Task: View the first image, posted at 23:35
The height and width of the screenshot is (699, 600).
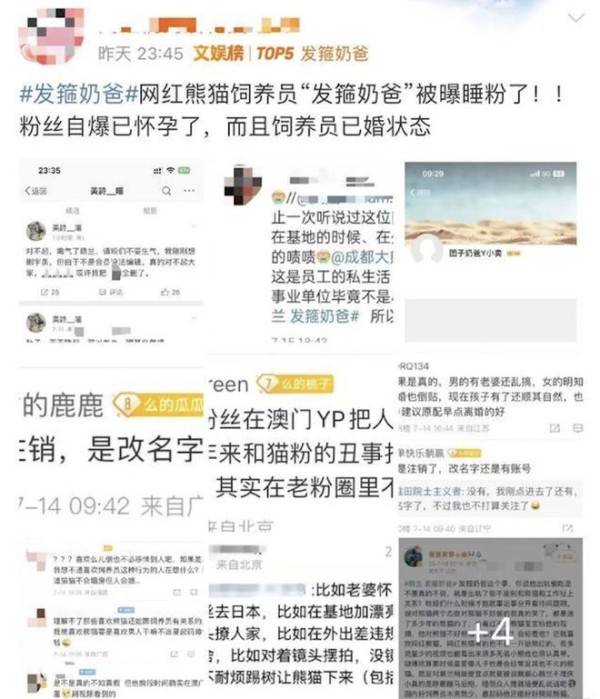Action: [104, 256]
